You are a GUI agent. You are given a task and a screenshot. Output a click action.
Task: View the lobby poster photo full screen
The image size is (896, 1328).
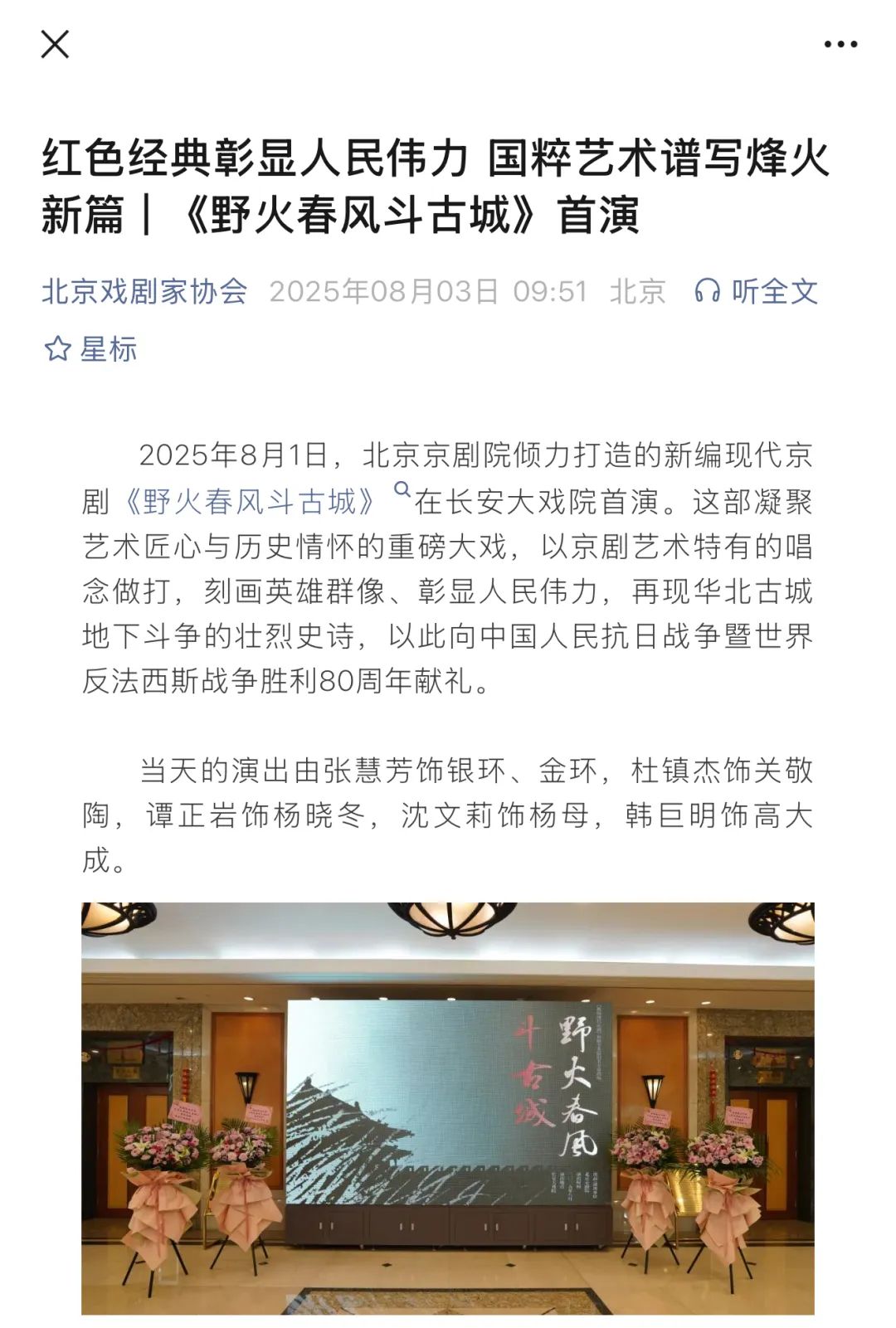448,1107
